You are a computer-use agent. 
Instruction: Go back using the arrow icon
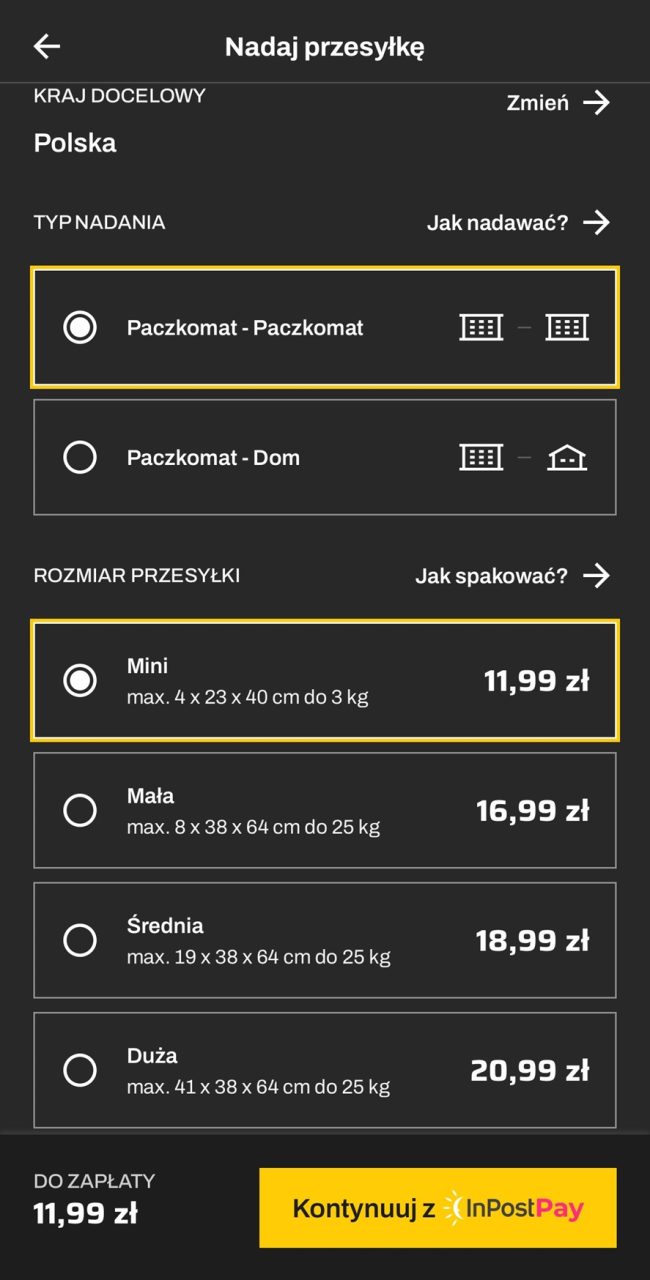point(47,46)
